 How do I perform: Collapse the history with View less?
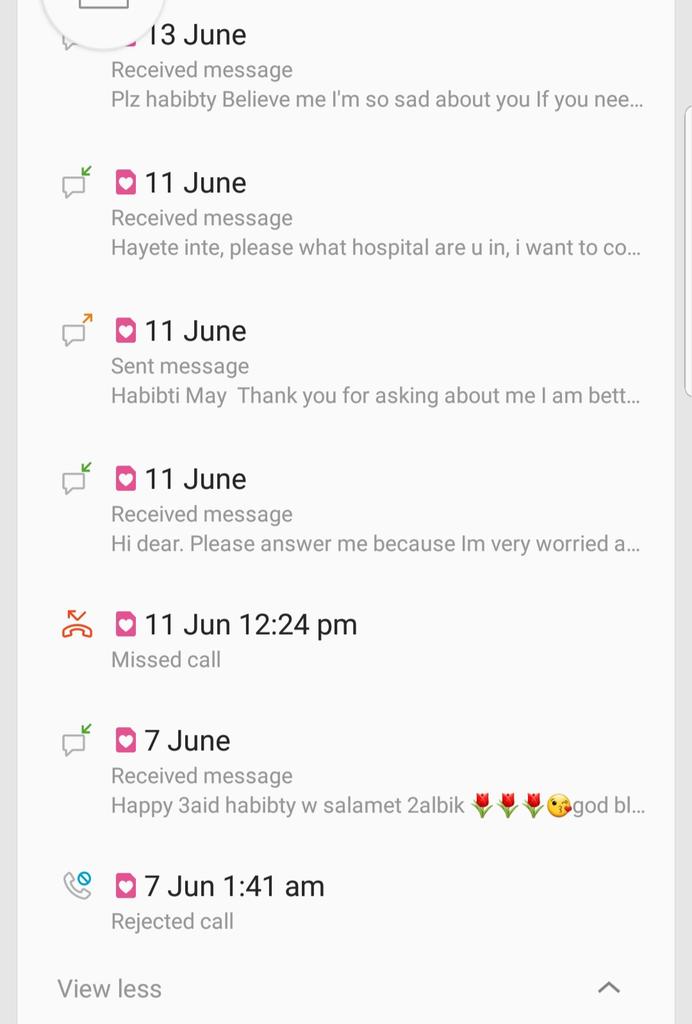pos(110,988)
